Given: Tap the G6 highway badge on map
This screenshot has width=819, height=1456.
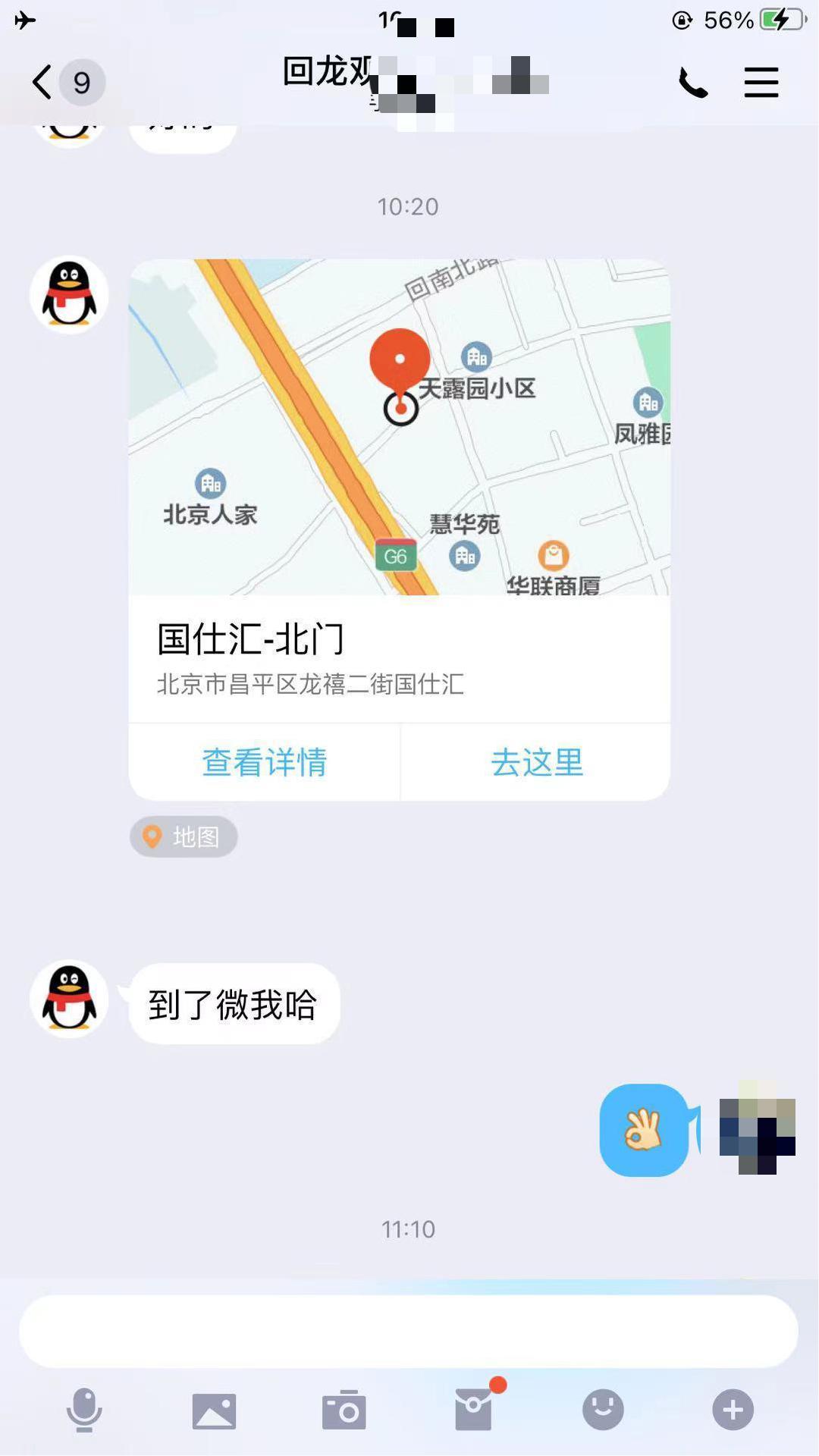Looking at the screenshot, I should [x=395, y=554].
